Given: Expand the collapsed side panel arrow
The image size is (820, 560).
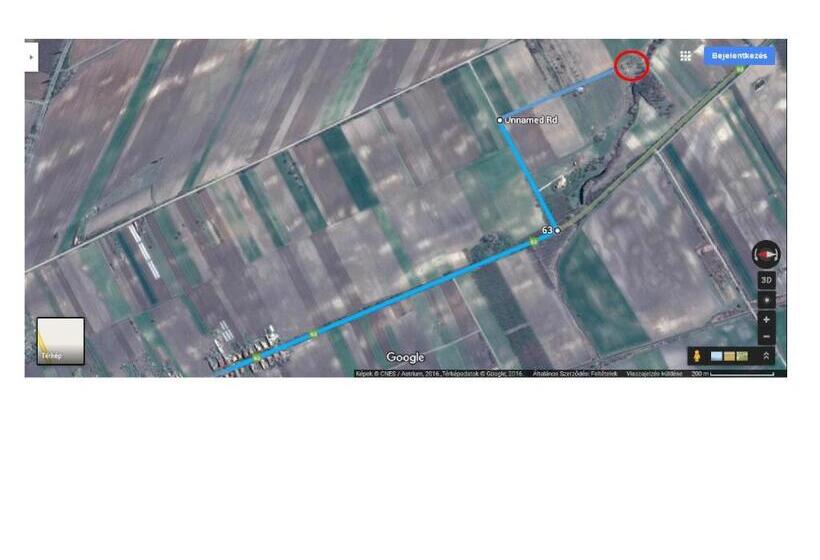Looking at the screenshot, I should tap(31, 57).
